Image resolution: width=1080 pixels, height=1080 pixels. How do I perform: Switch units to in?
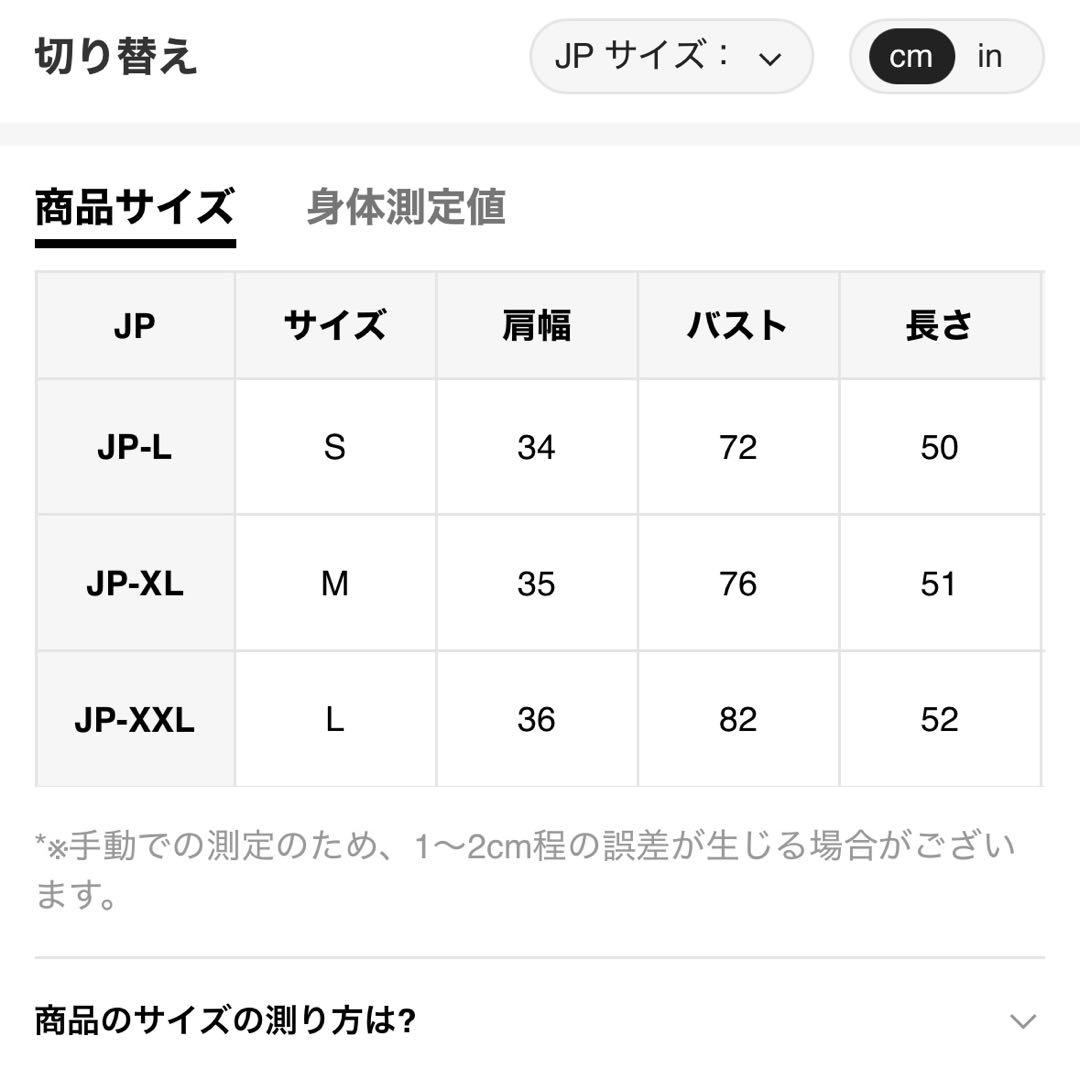(990, 56)
